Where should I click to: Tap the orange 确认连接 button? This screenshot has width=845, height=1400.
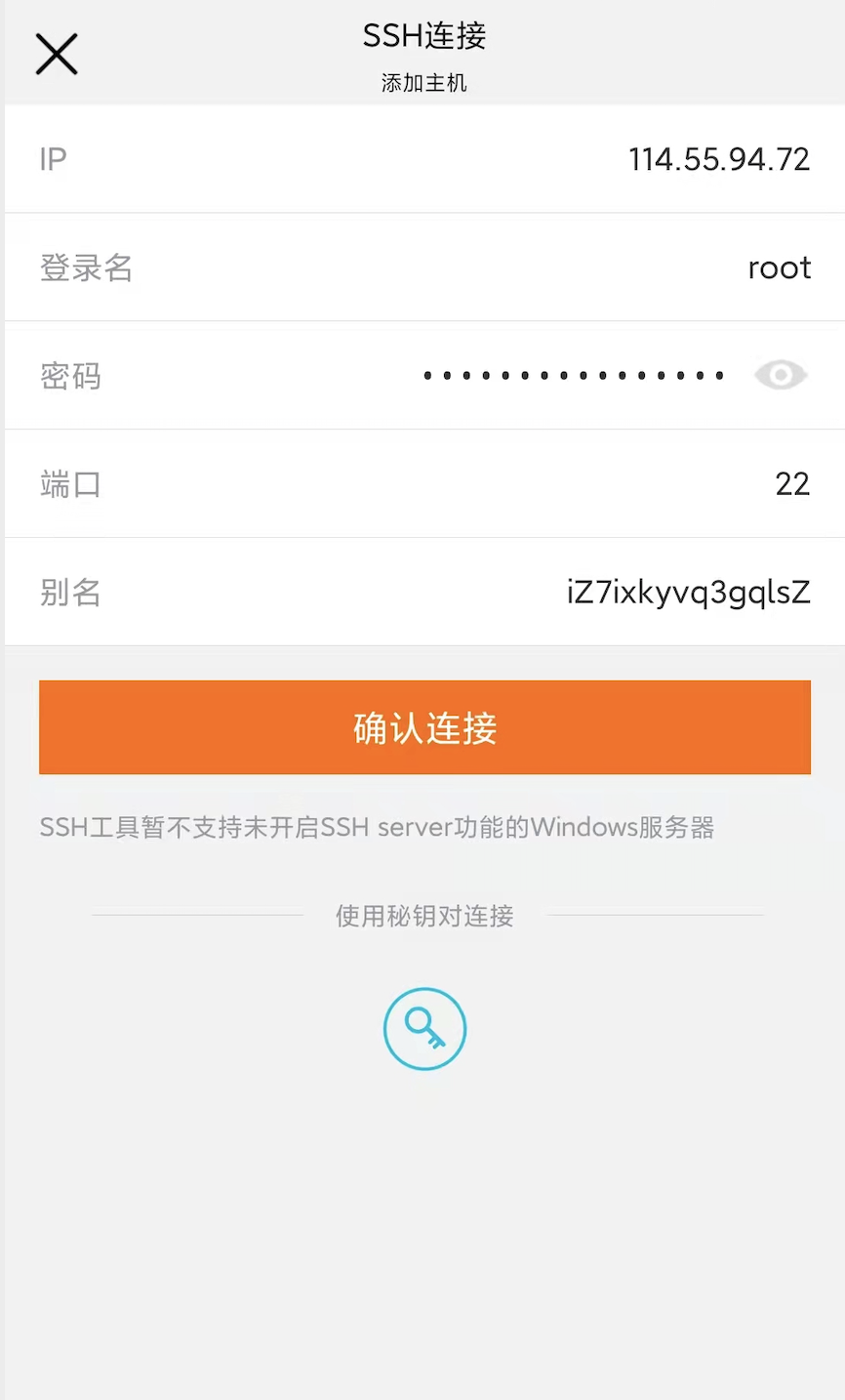[424, 728]
